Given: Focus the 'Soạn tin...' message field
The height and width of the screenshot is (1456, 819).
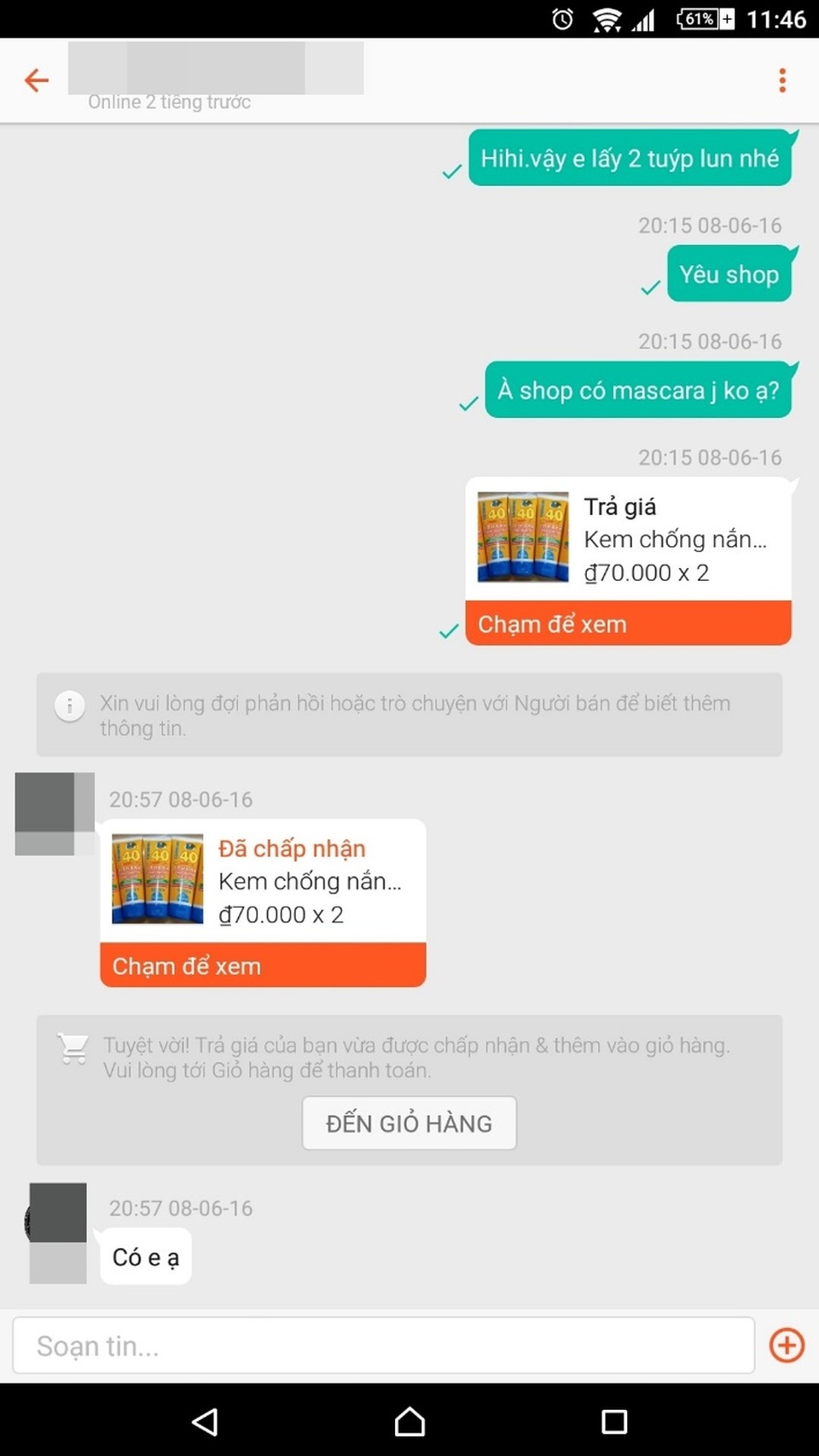Looking at the screenshot, I should [x=383, y=1345].
